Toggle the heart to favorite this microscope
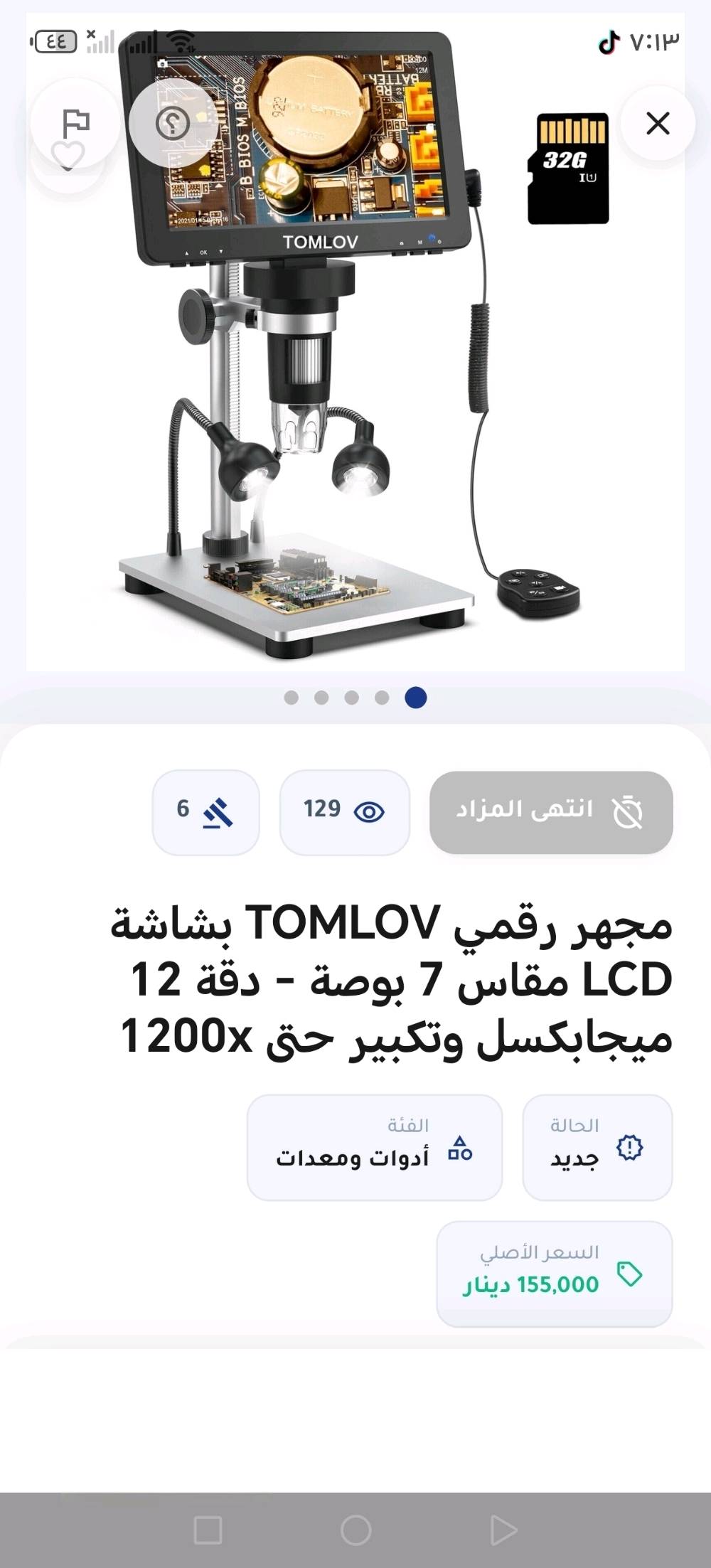The width and height of the screenshot is (711, 1568). click(x=68, y=155)
